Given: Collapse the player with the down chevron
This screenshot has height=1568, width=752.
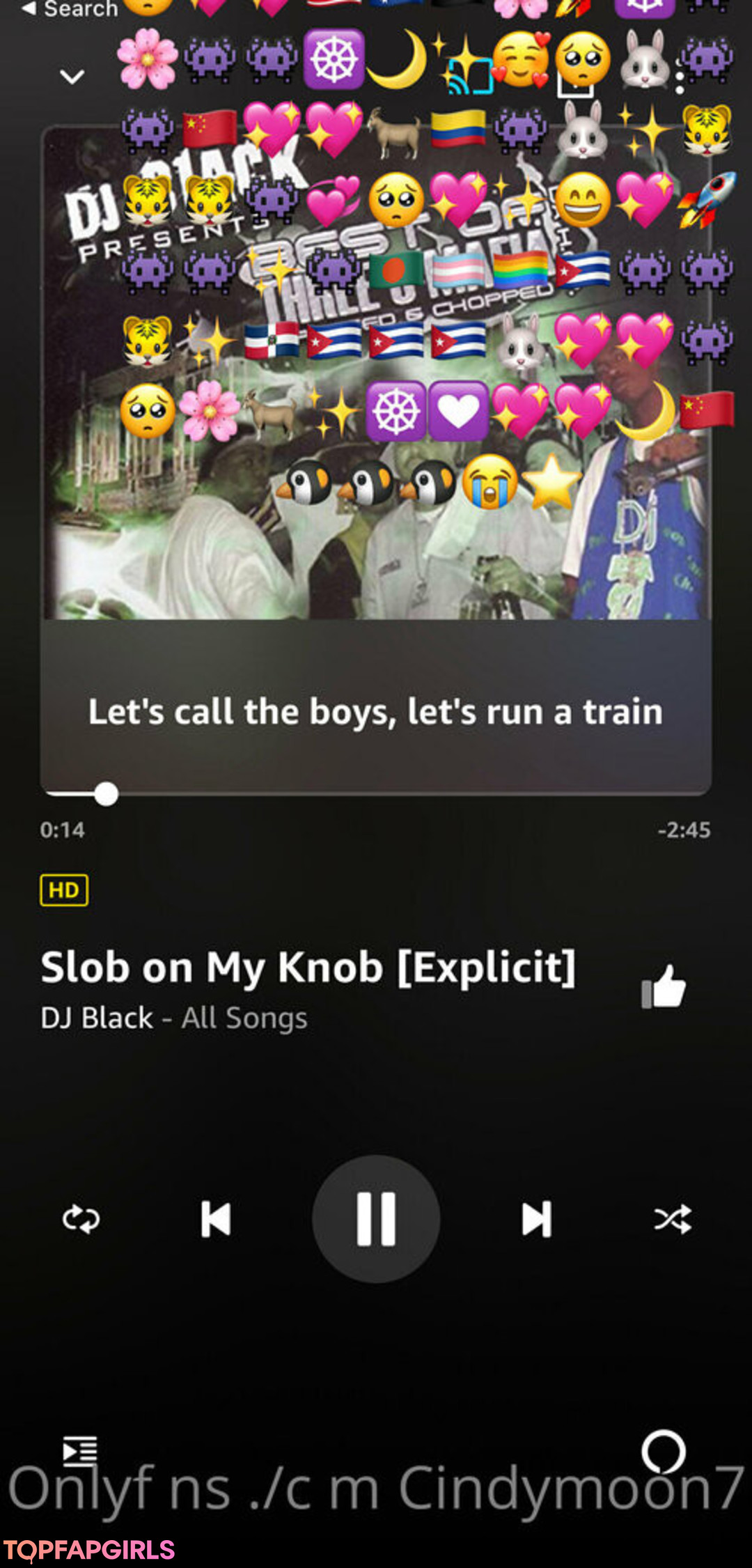Looking at the screenshot, I should tap(72, 76).
